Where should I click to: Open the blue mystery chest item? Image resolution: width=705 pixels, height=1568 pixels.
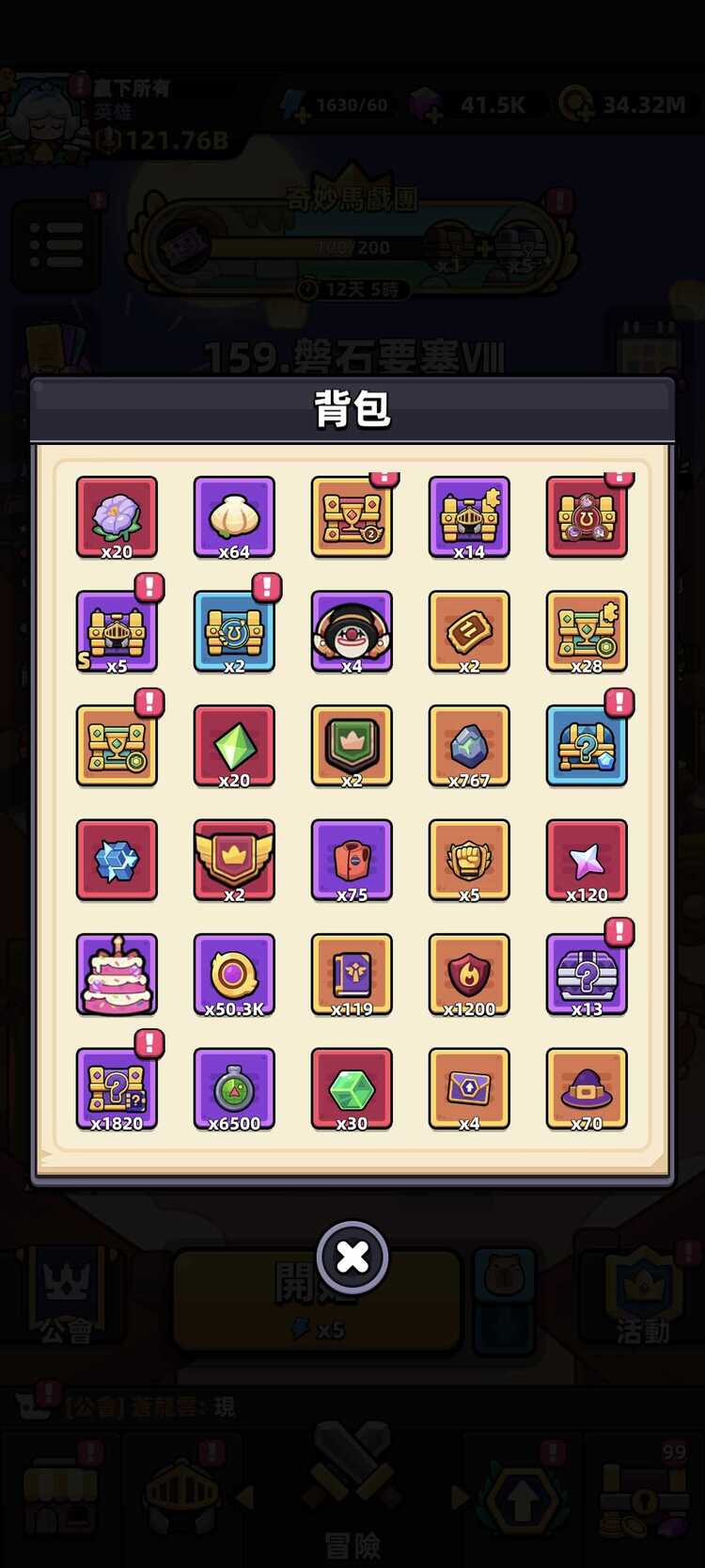click(x=587, y=745)
